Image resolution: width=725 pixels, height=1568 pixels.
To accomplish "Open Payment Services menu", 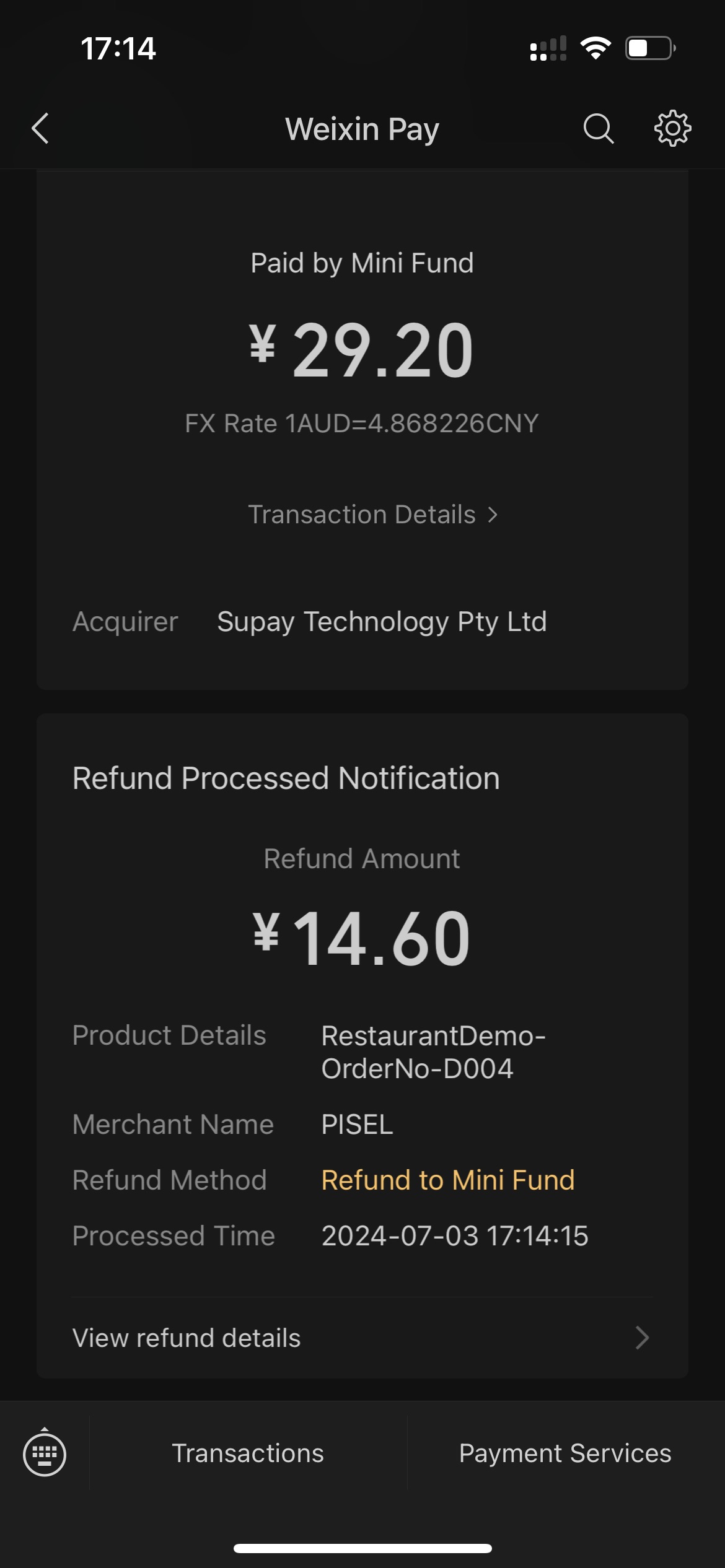I will tap(565, 1453).
